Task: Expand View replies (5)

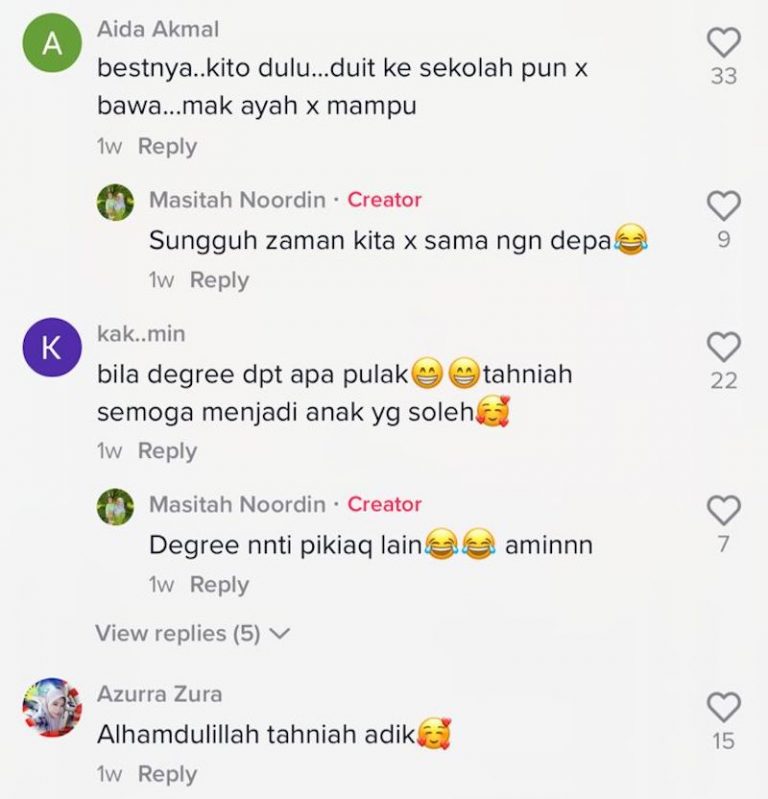Action: (192, 633)
